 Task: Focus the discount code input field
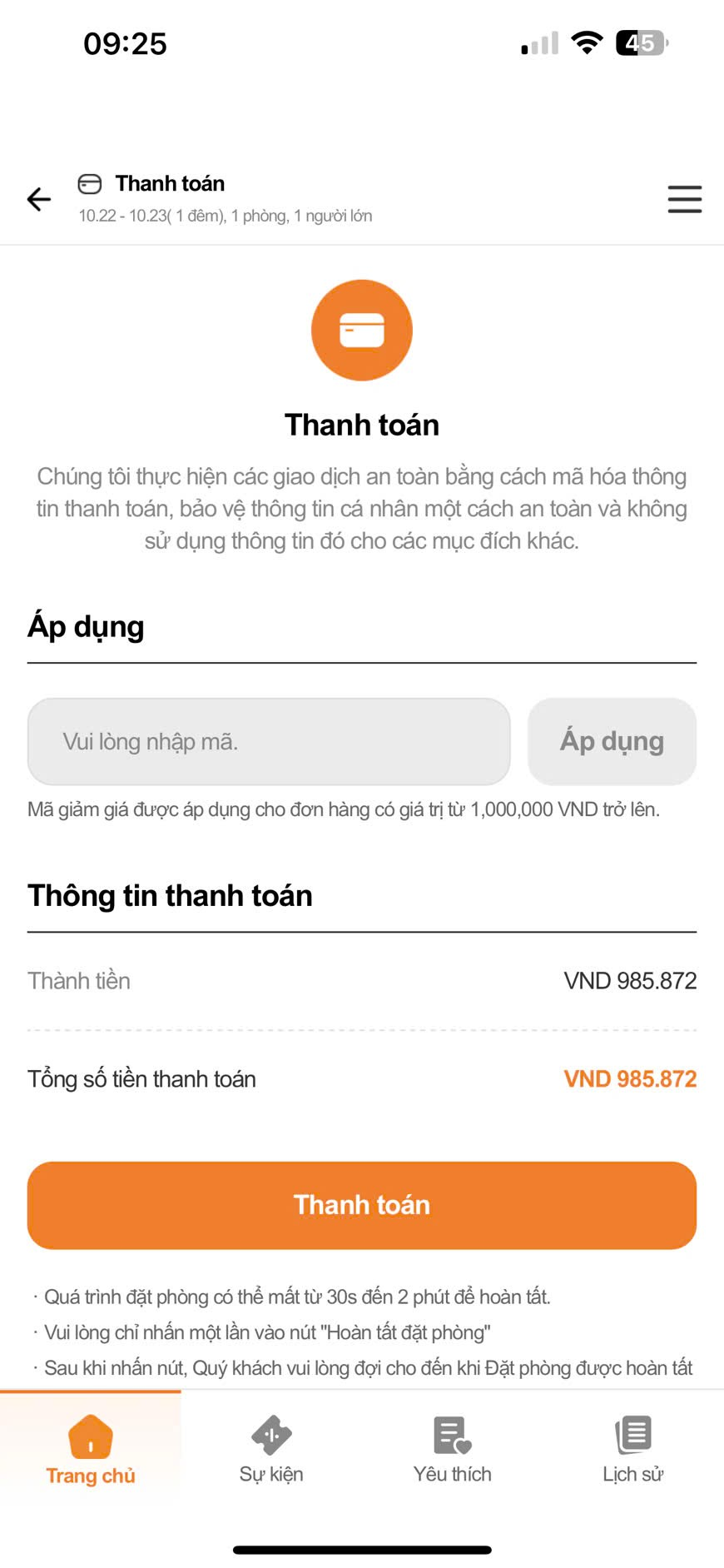[x=269, y=741]
